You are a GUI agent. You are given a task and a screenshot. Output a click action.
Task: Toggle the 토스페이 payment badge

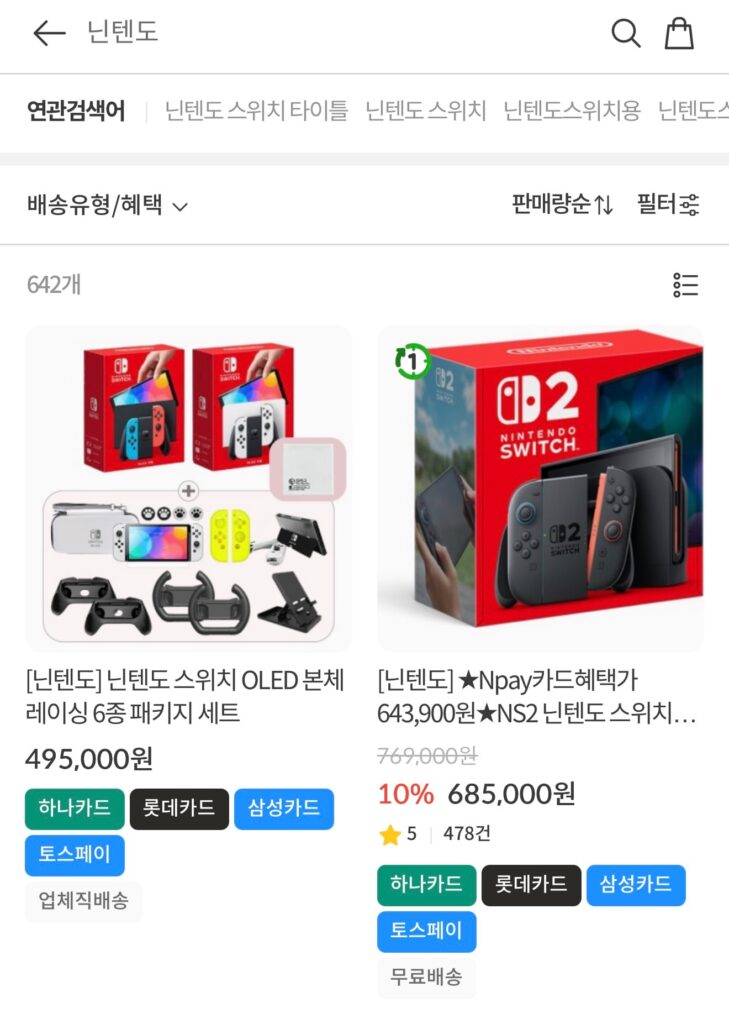(75, 855)
